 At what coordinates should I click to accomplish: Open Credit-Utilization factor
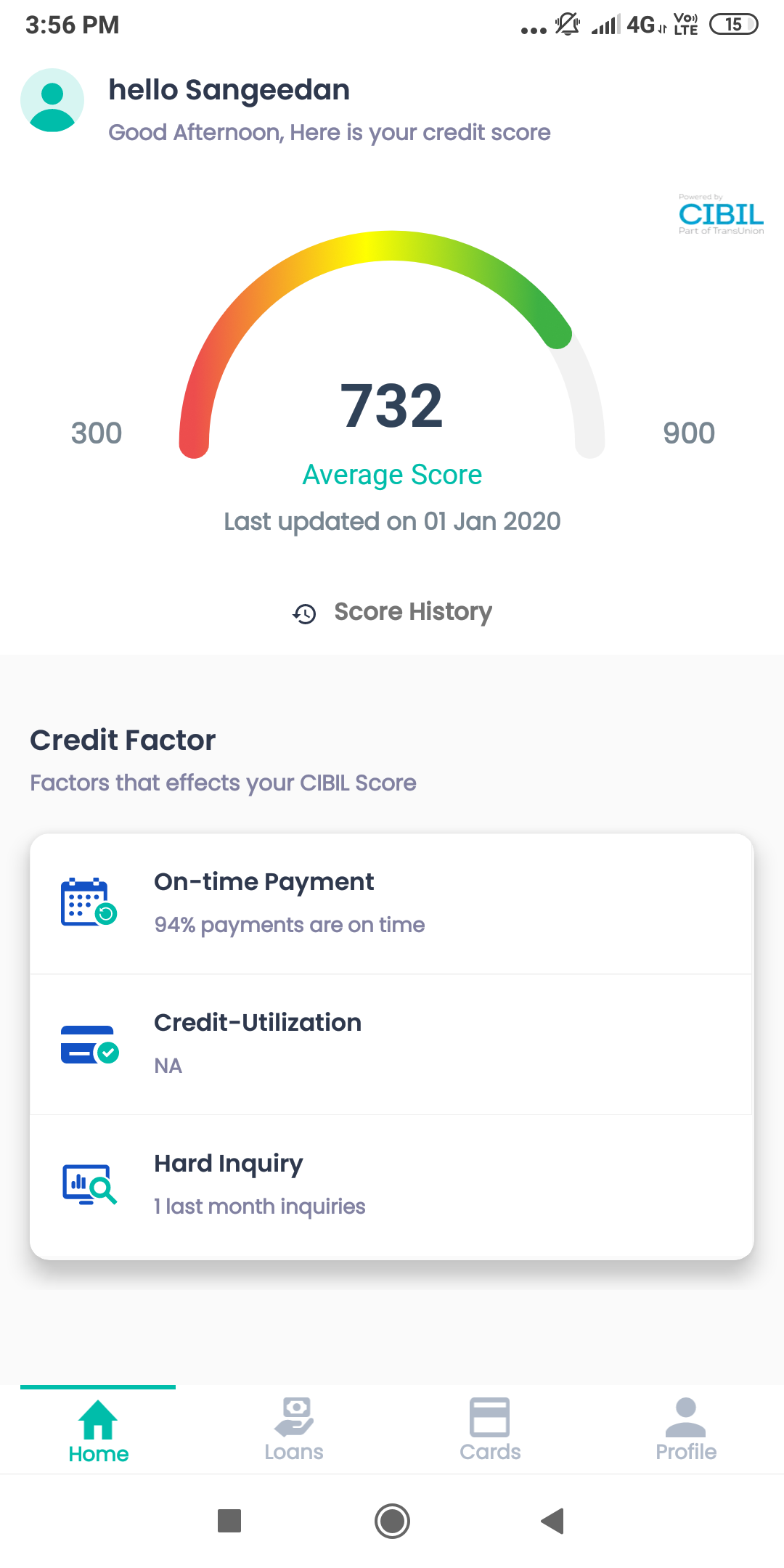pos(392,1045)
